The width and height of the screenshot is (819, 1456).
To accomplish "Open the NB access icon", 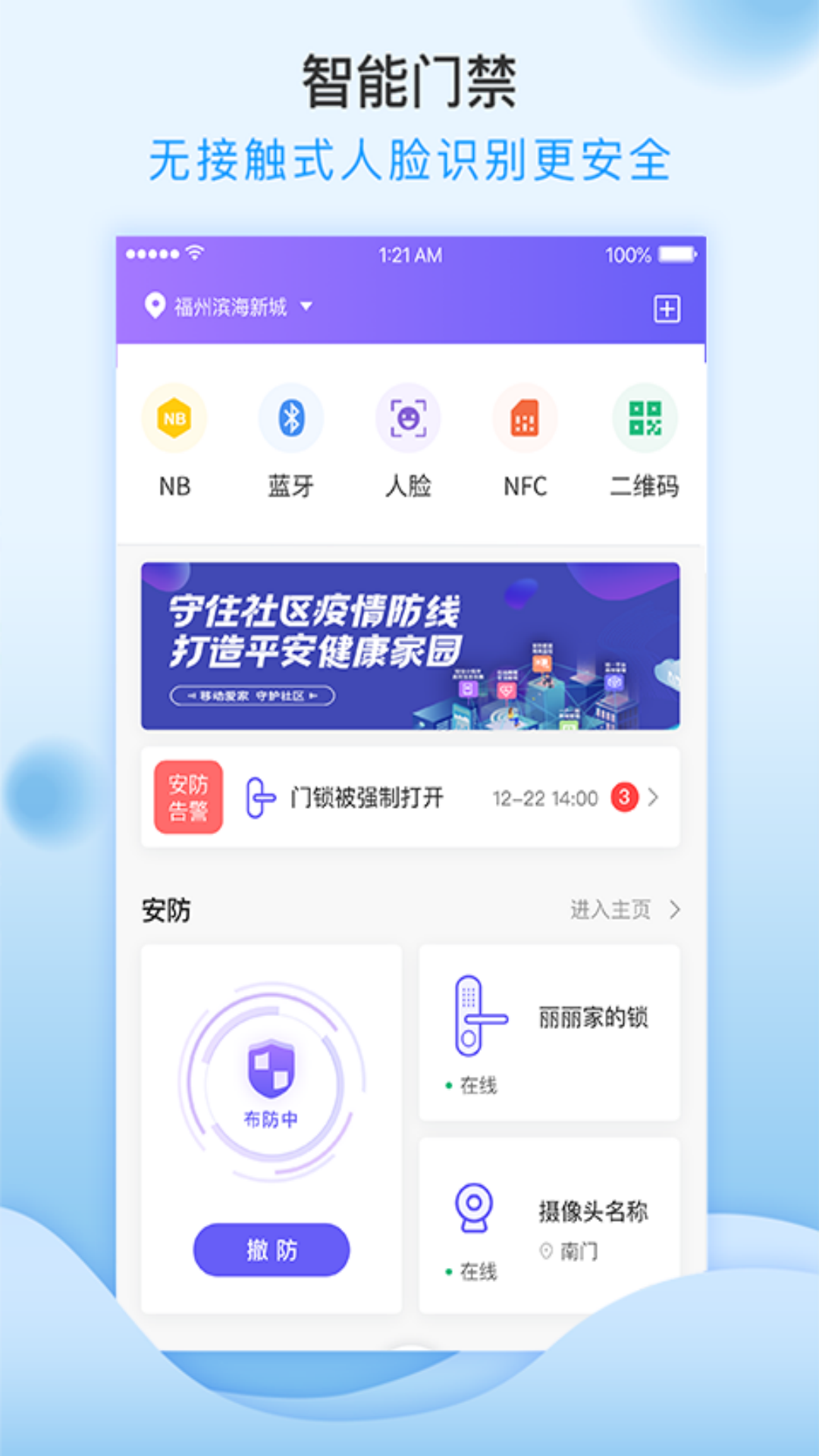I will (x=175, y=418).
